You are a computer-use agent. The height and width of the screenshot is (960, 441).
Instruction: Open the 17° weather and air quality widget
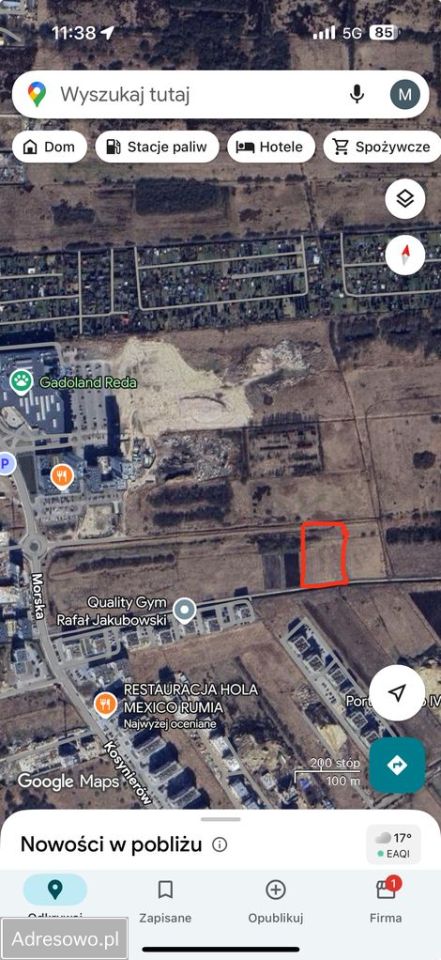[394, 844]
